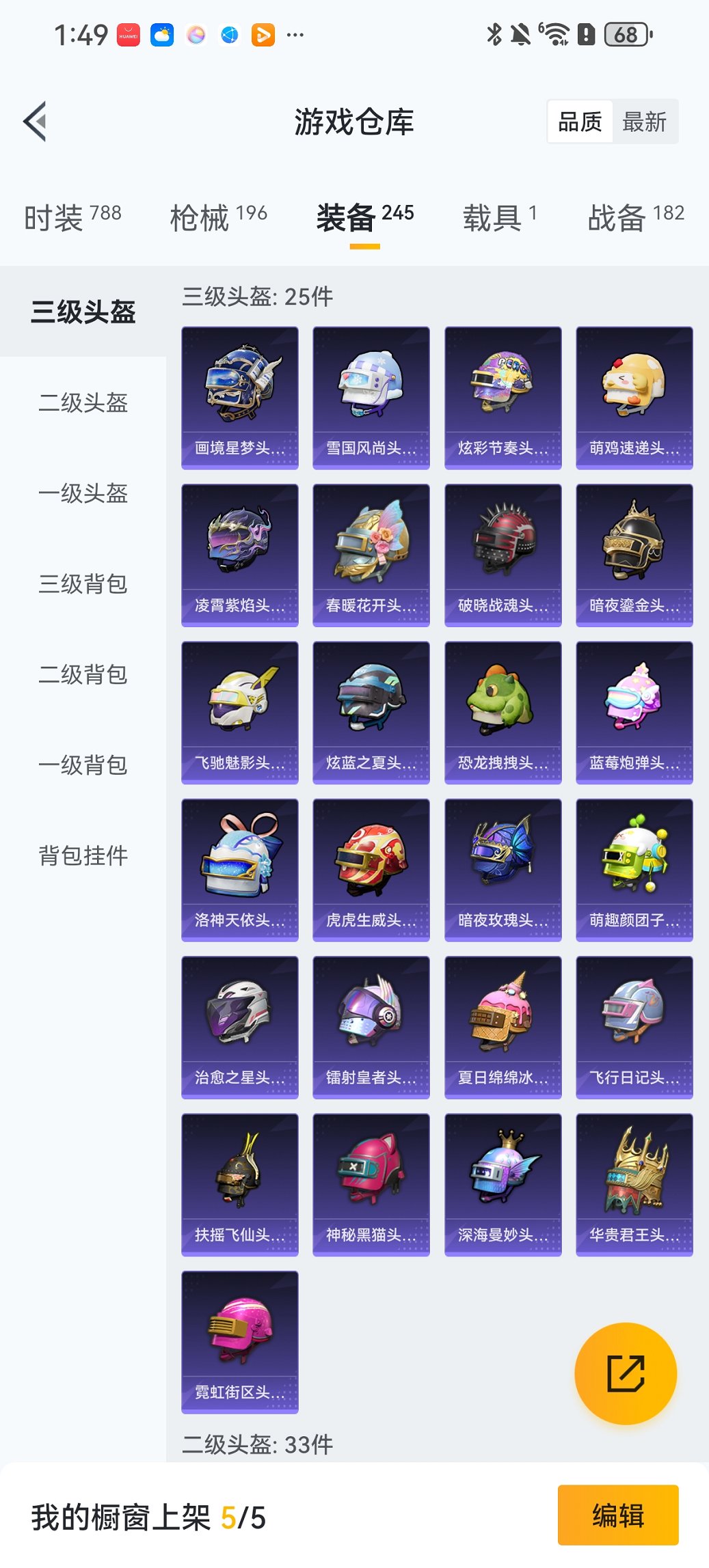
Task: Show the 三级背包 category items
Action: point(83,585)
